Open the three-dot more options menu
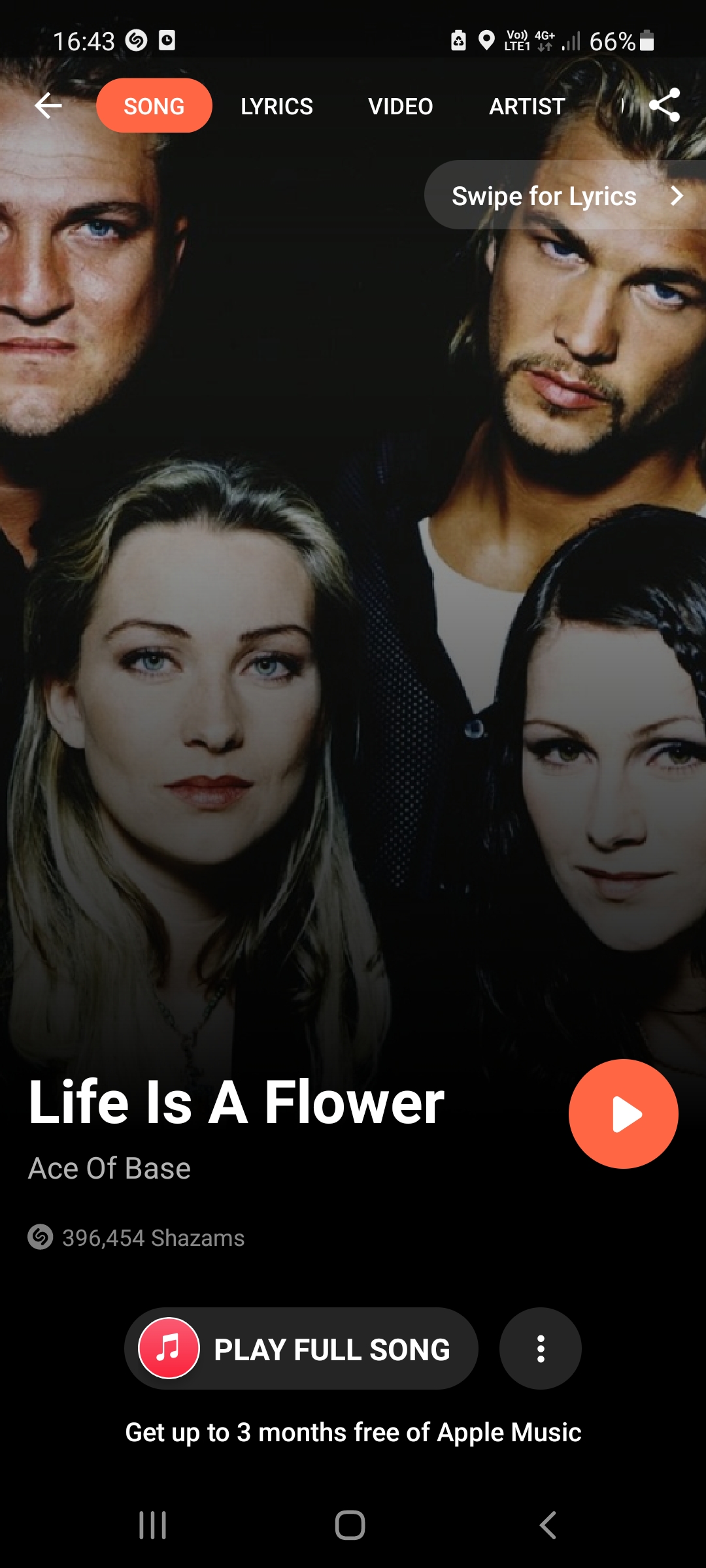 540,1349
